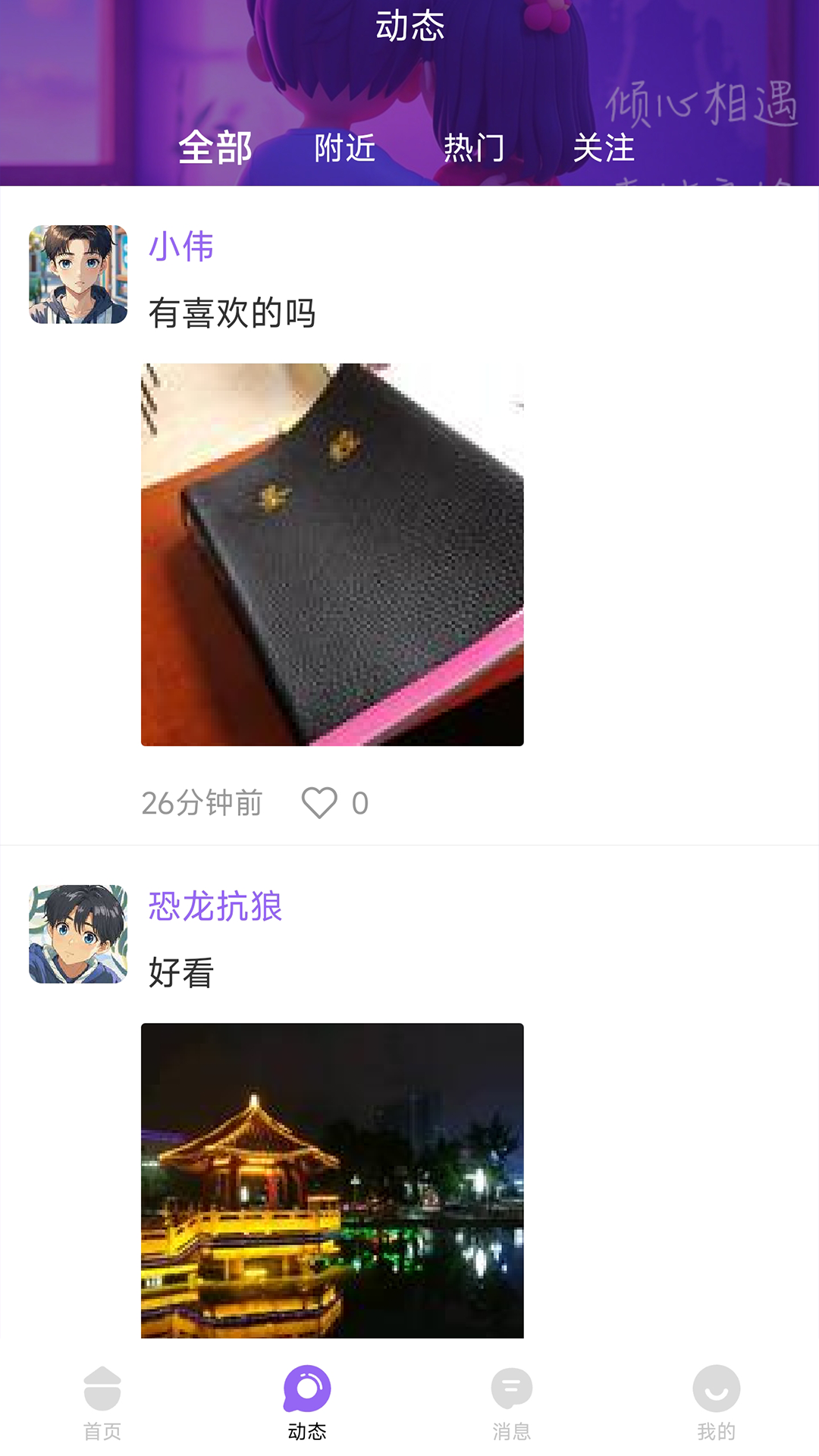Open the photo in 小伟's post
The height and width of the screenshot is (1456, 819).
(x=332, y=554)
